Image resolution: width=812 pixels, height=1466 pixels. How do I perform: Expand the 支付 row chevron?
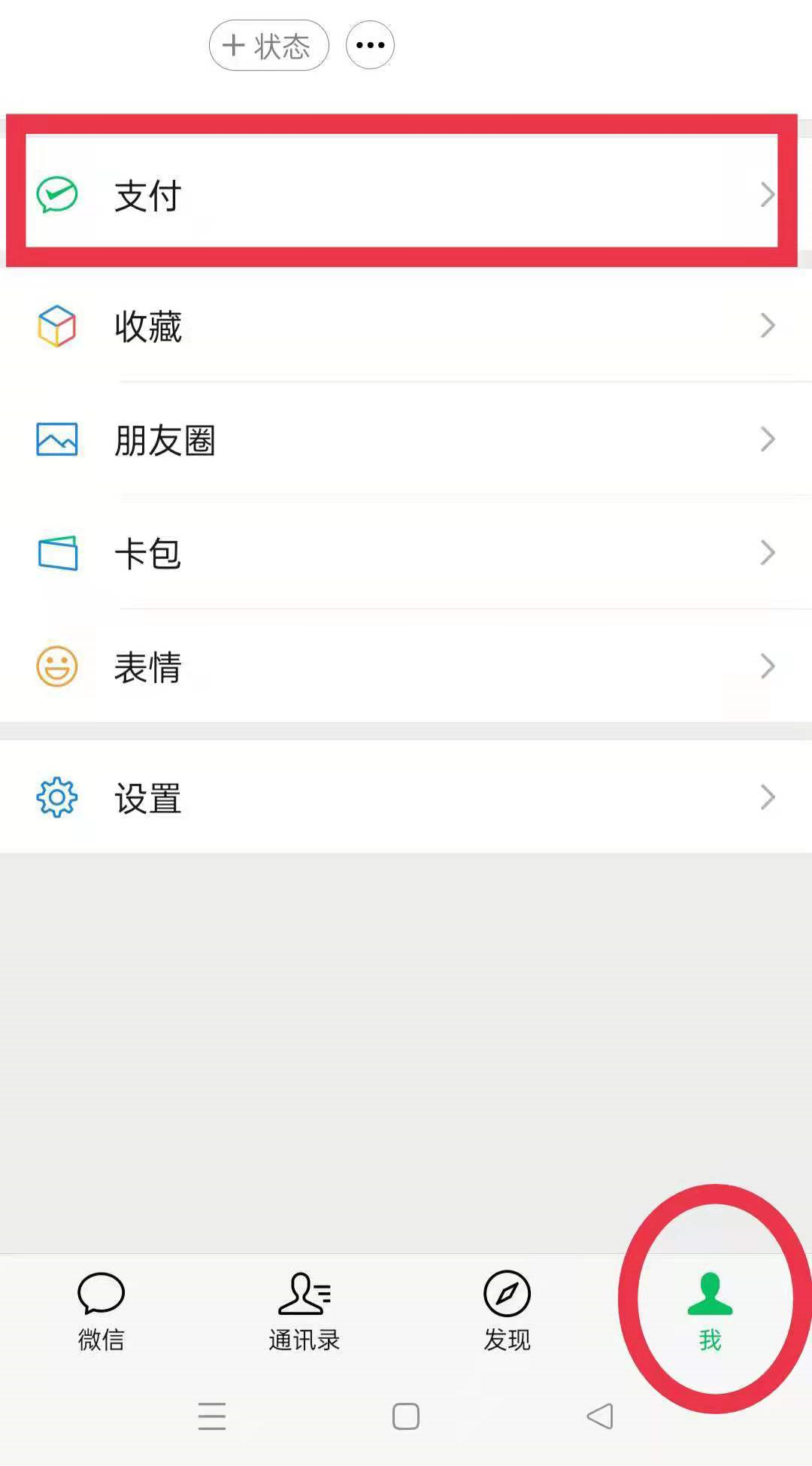click(768, 194)
